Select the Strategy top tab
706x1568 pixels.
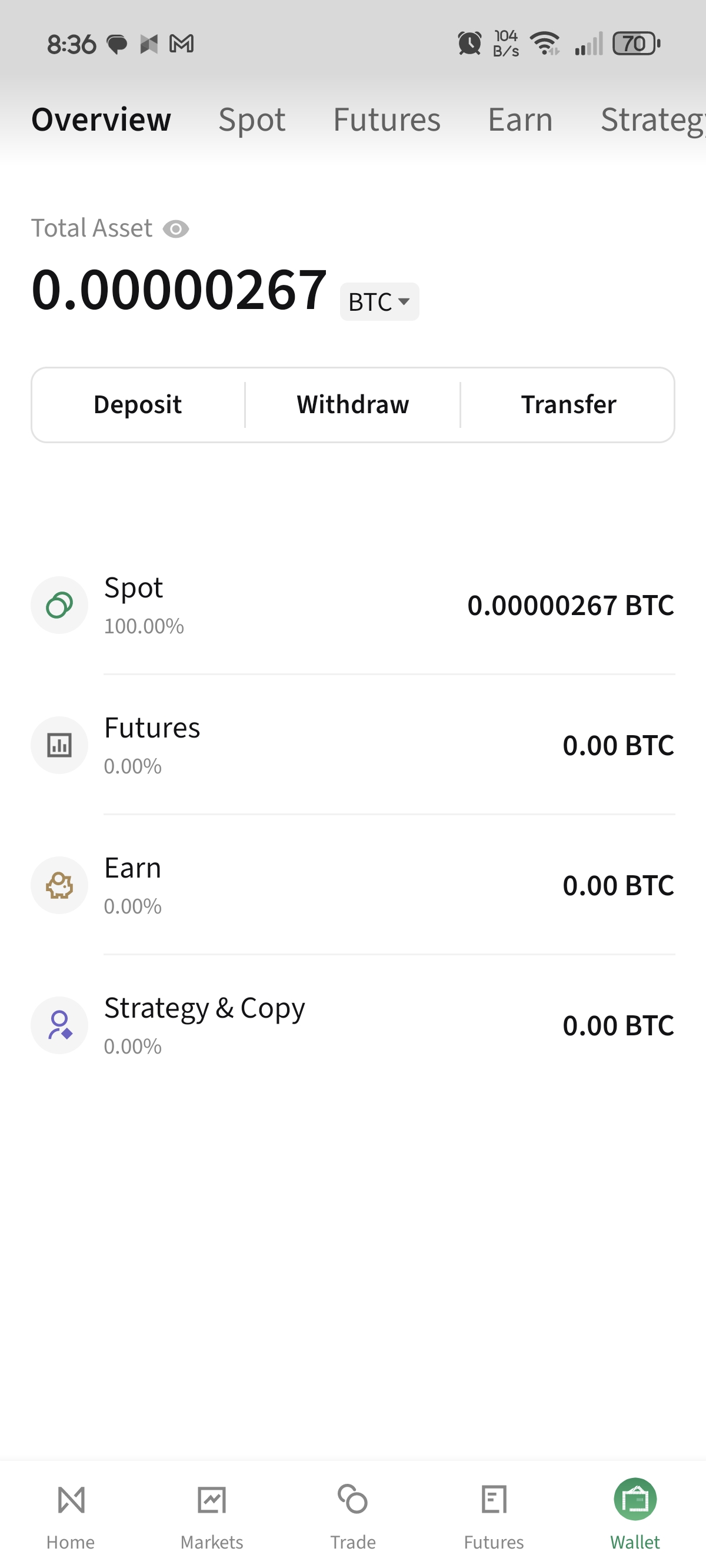click(x=651, y=119)
